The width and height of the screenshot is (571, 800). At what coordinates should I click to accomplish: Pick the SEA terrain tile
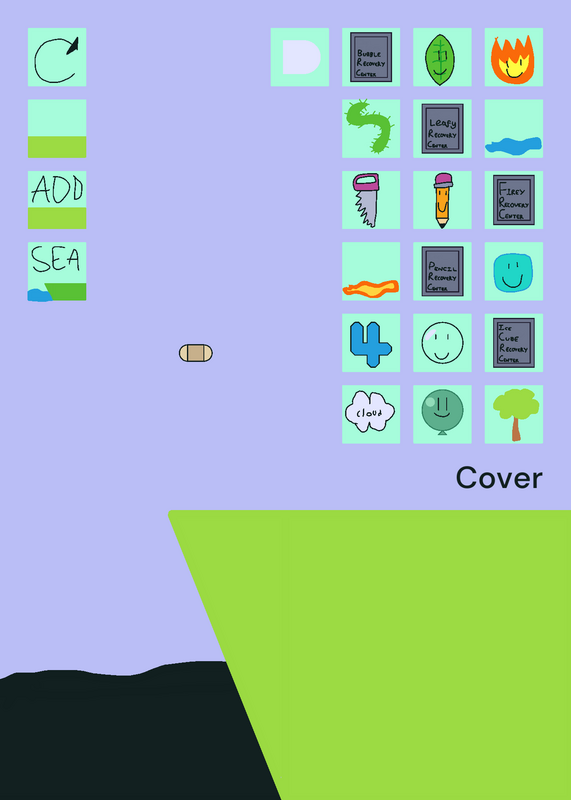click(x=57, y=271)
